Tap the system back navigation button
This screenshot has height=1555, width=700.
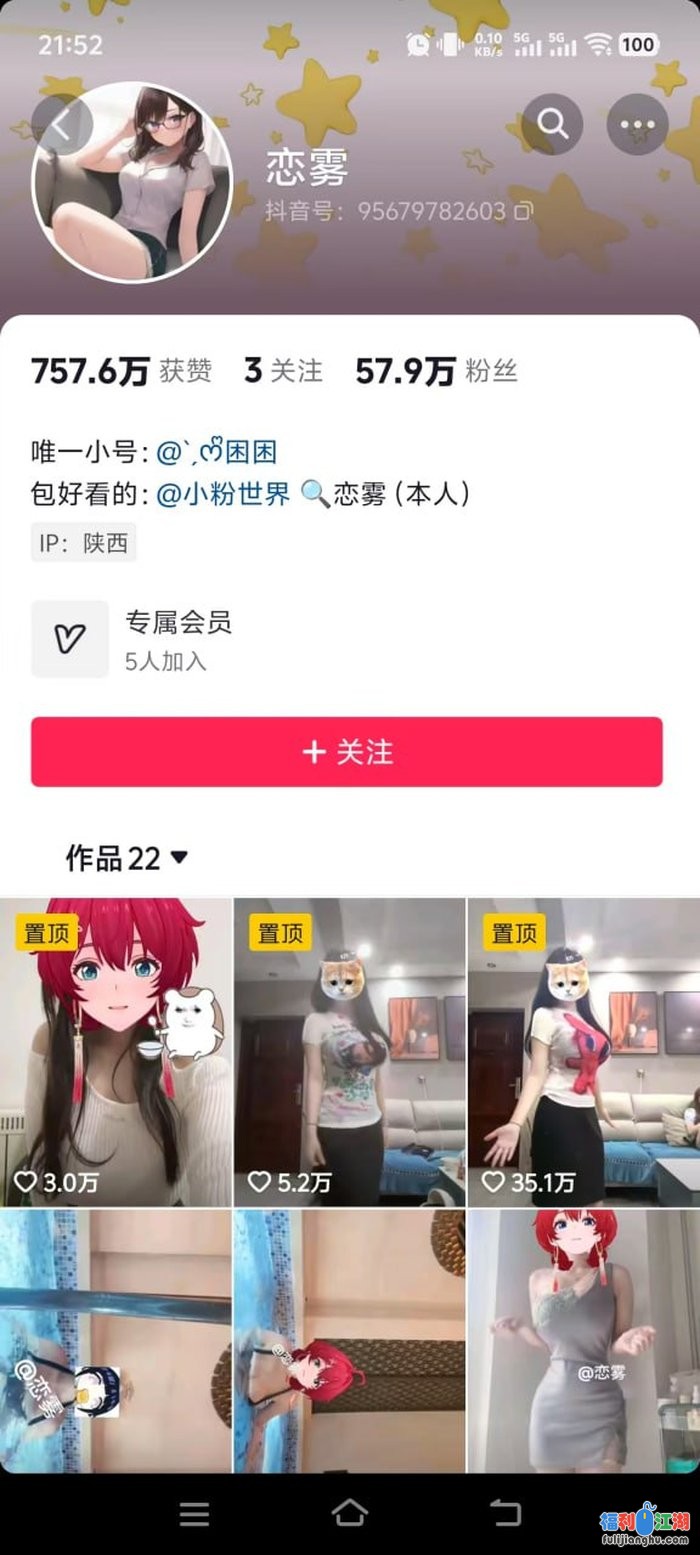click(505, 1513)
